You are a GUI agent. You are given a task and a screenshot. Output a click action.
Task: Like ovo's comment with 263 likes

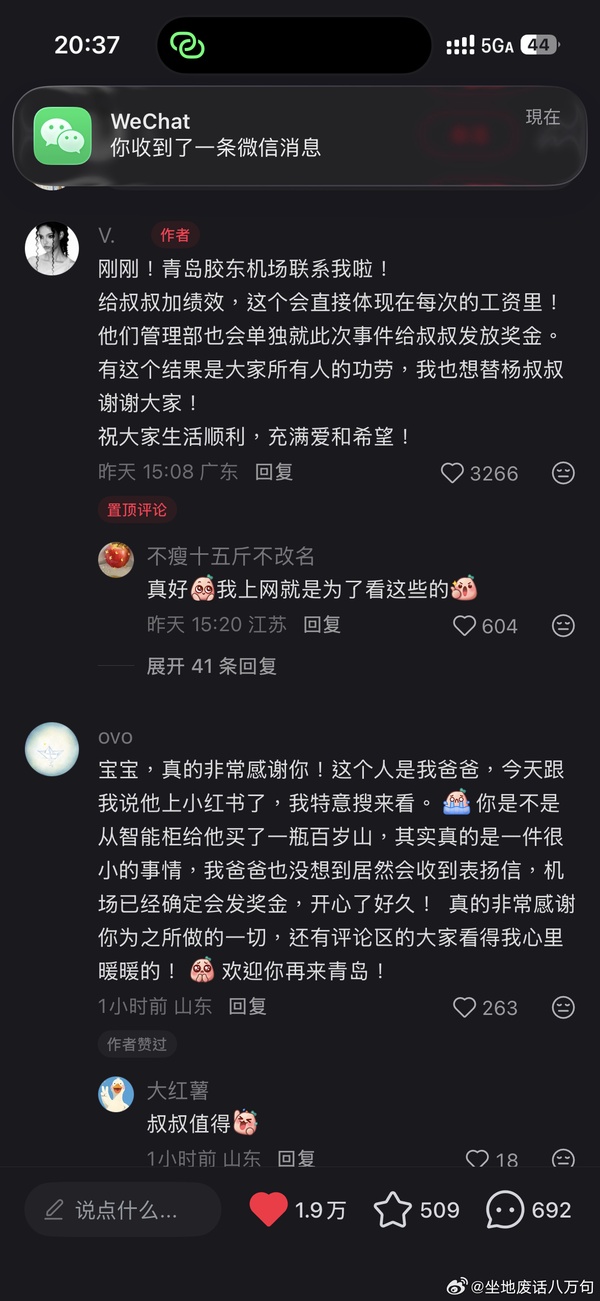tap(464, 1007)
